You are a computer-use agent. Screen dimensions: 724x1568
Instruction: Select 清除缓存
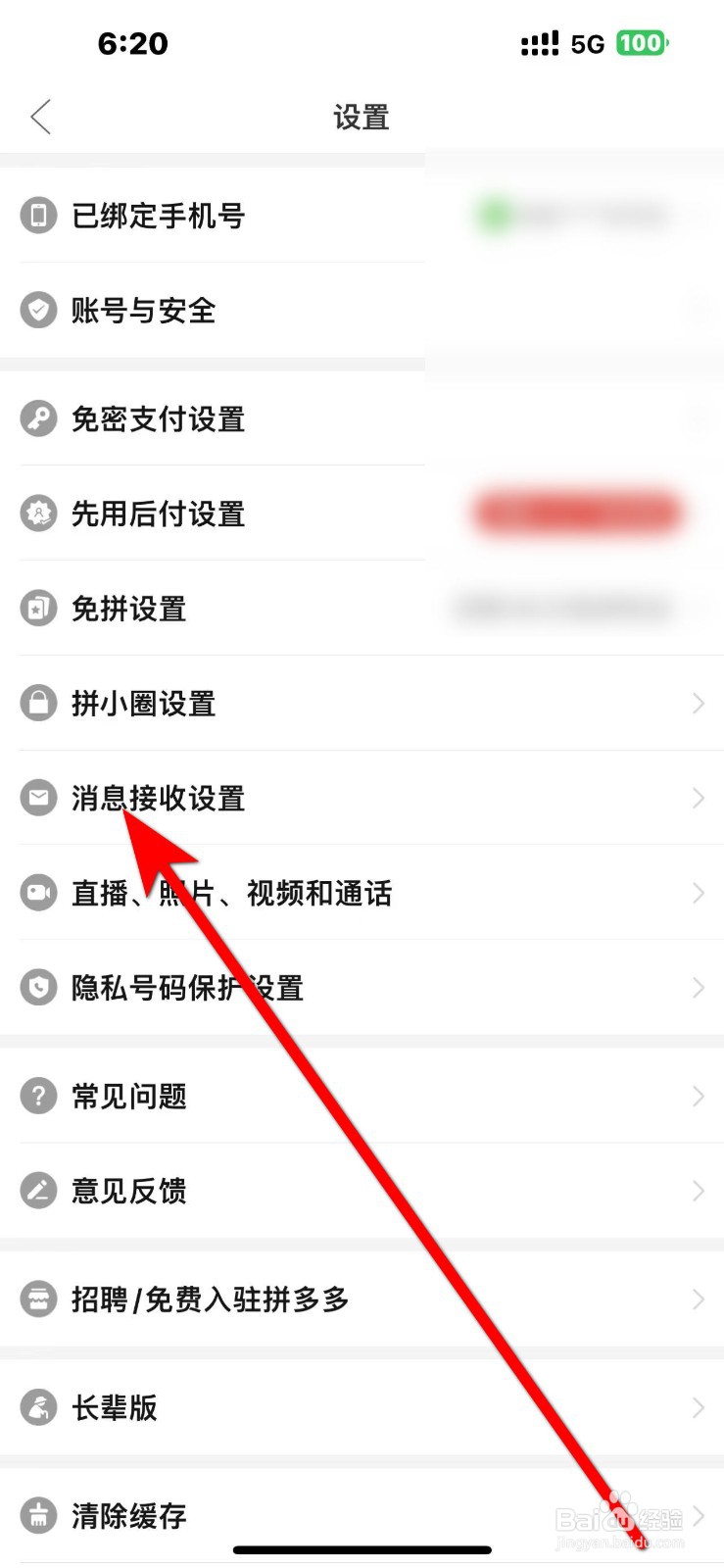pyautogui.click(x=128, y=1516)
